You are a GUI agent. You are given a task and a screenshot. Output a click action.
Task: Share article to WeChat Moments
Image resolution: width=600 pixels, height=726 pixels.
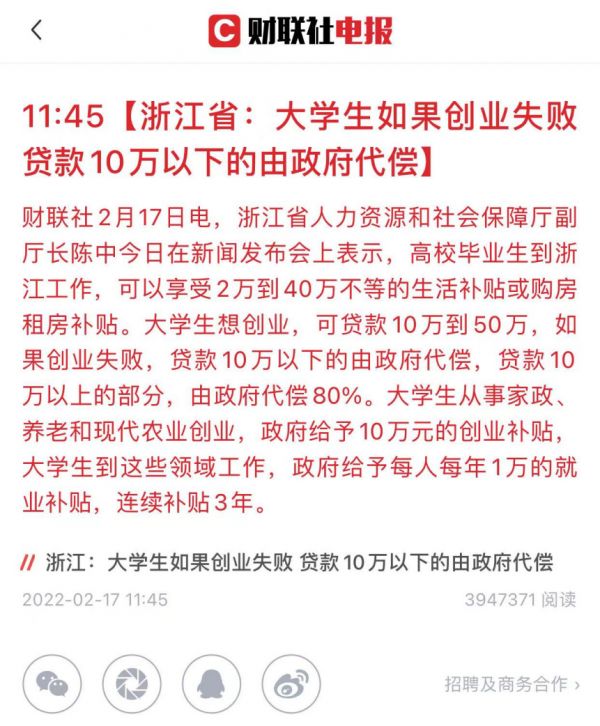131,684
